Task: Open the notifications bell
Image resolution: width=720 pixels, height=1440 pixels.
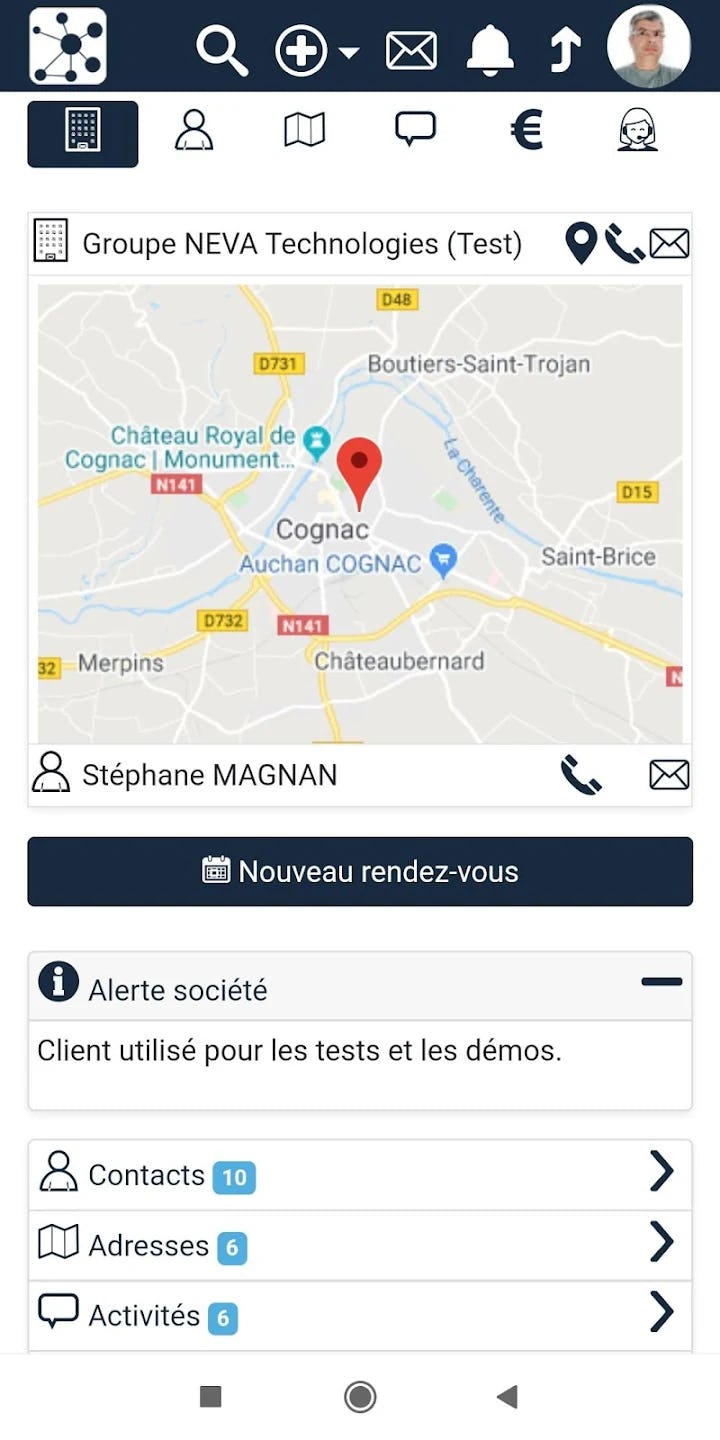Action: [x=490, y=49]
